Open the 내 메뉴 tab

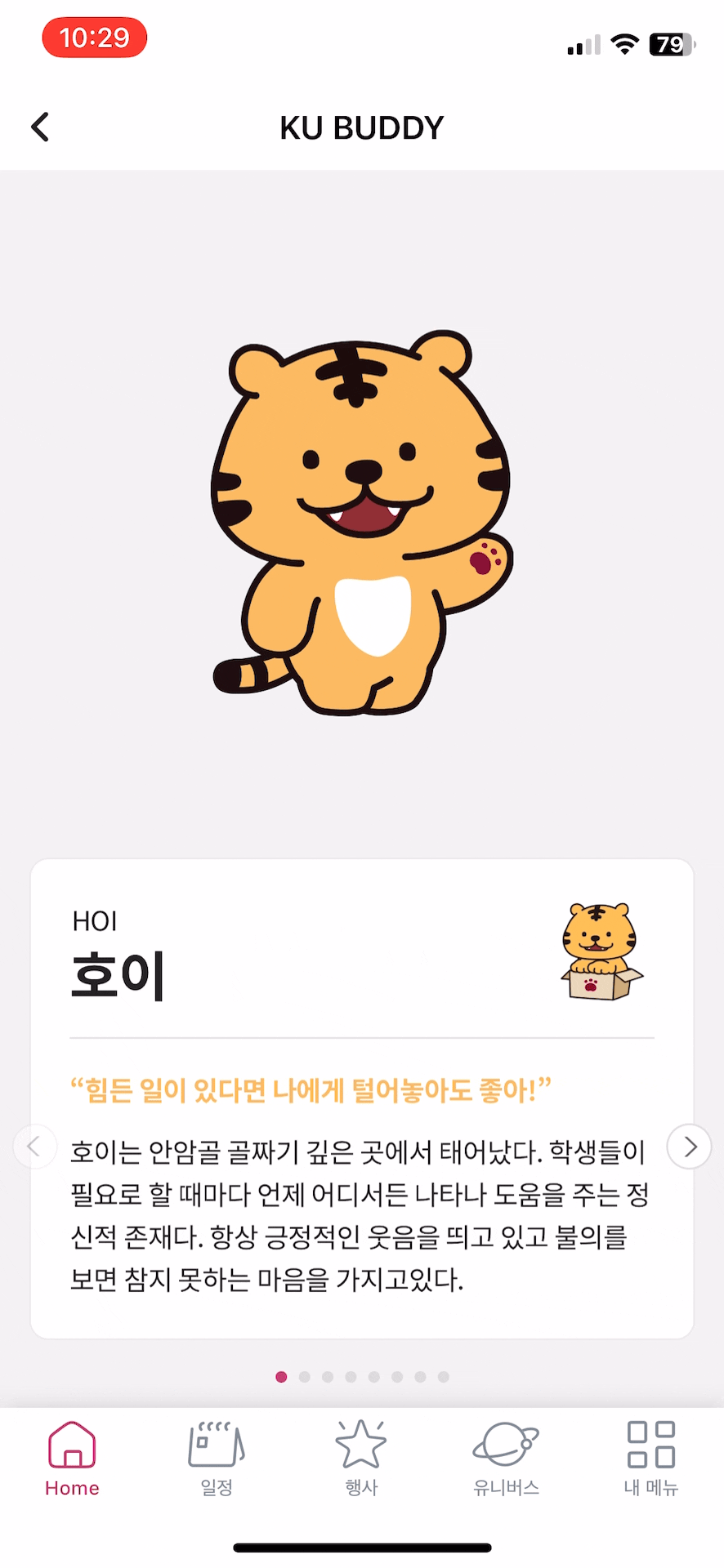click(650, 1457)
